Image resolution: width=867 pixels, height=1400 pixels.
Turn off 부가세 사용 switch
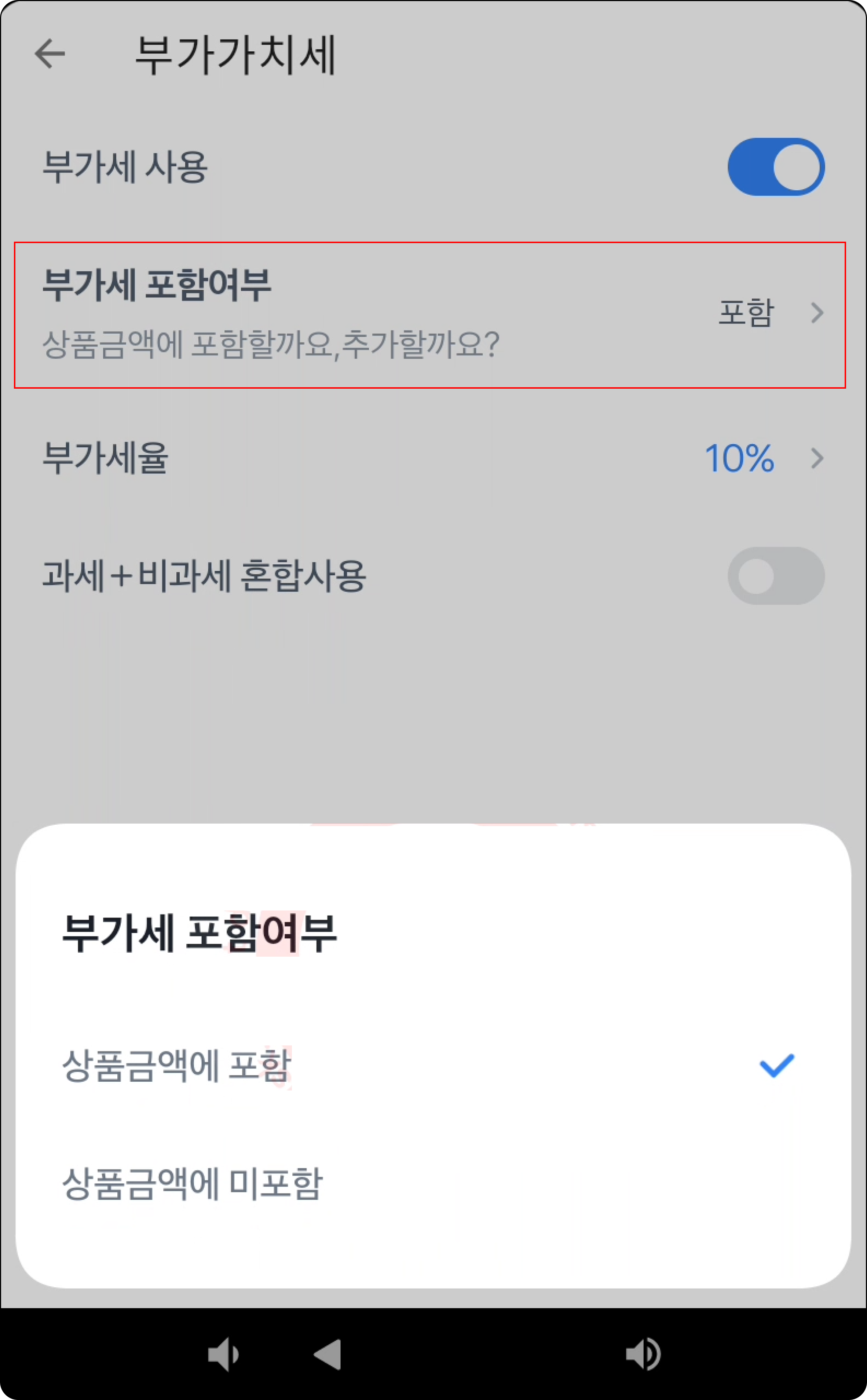pos(775,167)
